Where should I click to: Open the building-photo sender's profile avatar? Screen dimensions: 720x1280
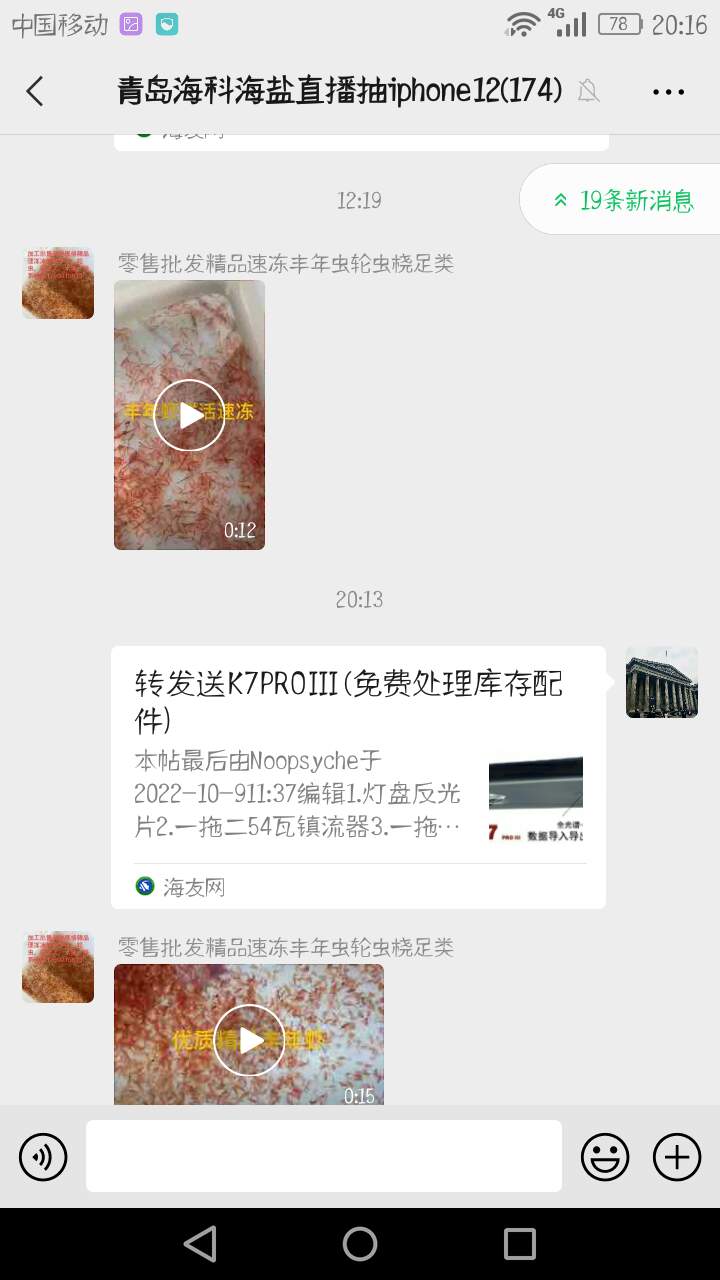click(x=661, y=682)
